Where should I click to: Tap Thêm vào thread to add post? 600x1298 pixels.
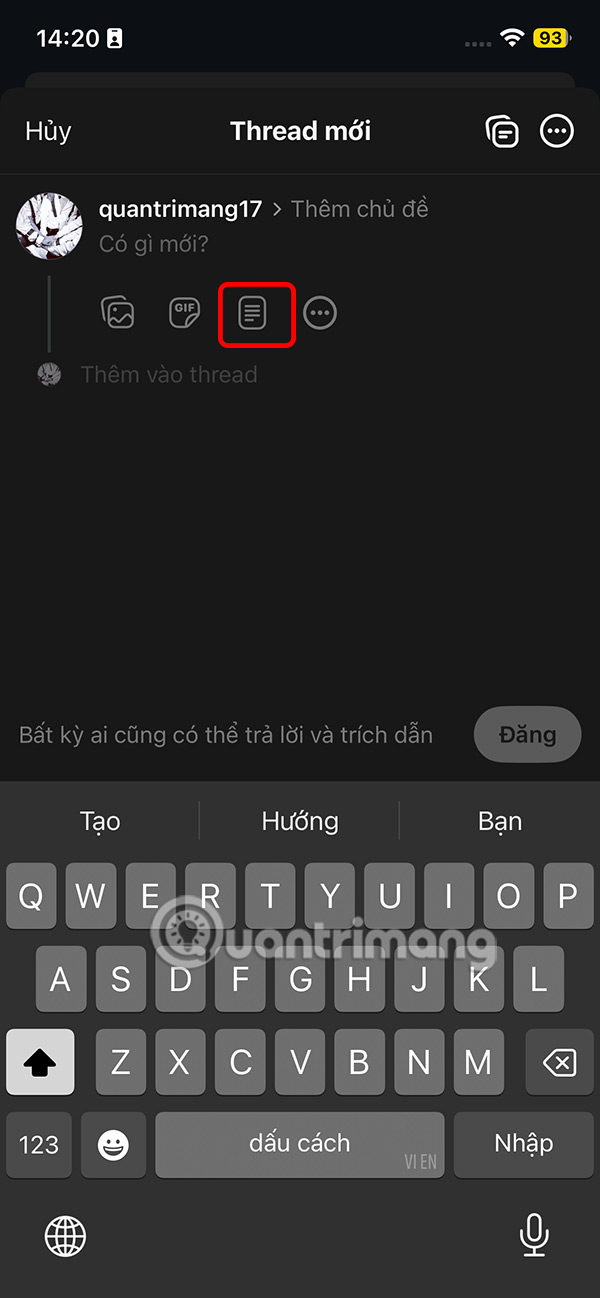(168, 375)
